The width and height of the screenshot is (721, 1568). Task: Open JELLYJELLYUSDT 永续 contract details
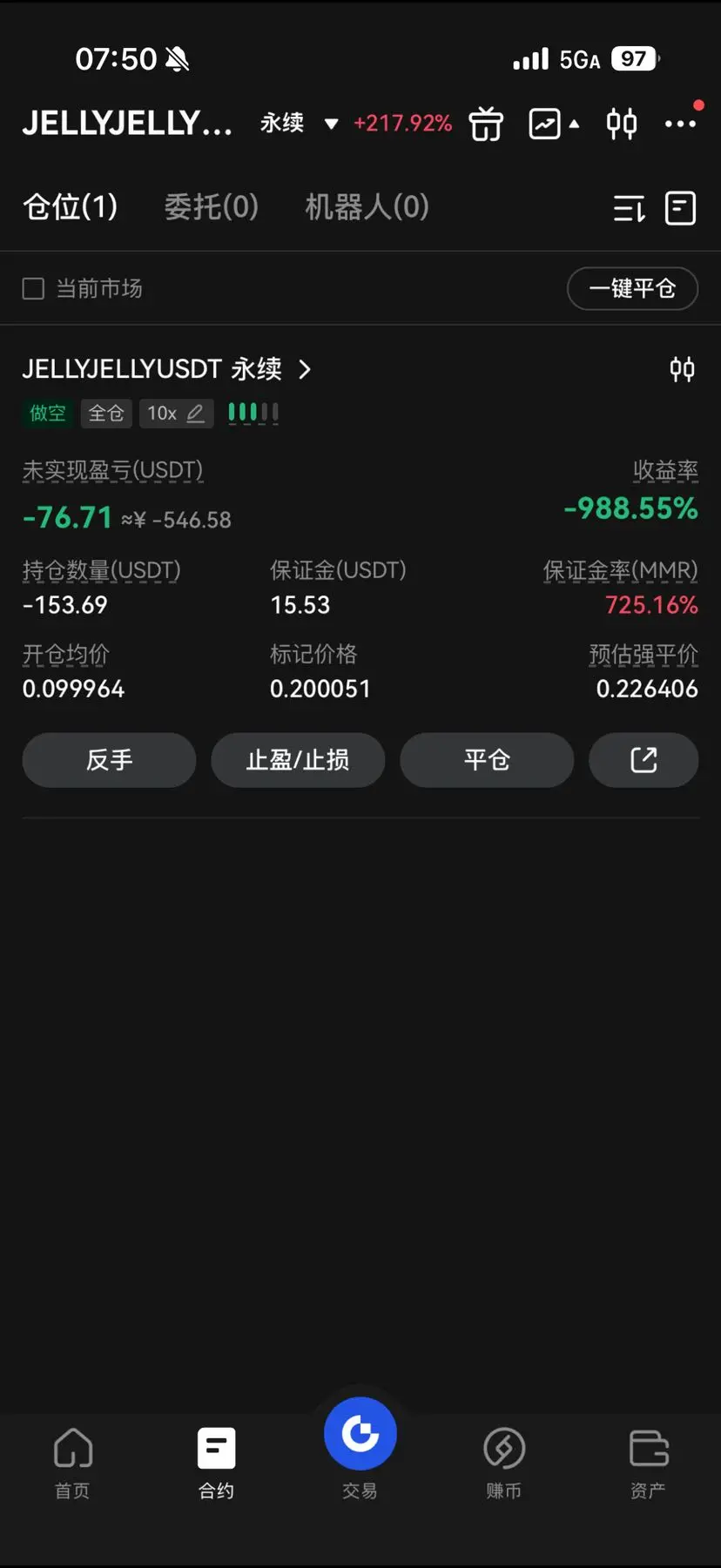tap(165, 369)
